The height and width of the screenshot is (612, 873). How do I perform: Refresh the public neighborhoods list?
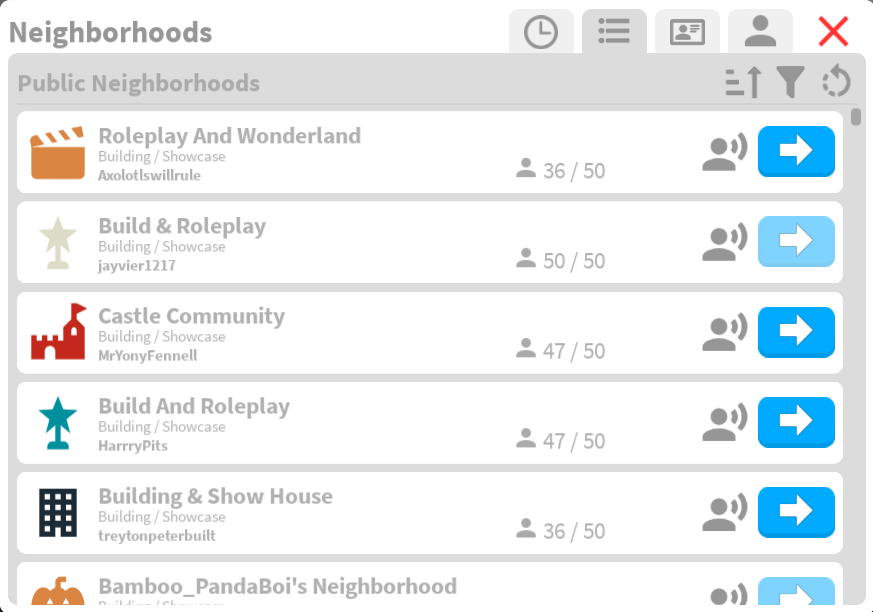[837, 82]
